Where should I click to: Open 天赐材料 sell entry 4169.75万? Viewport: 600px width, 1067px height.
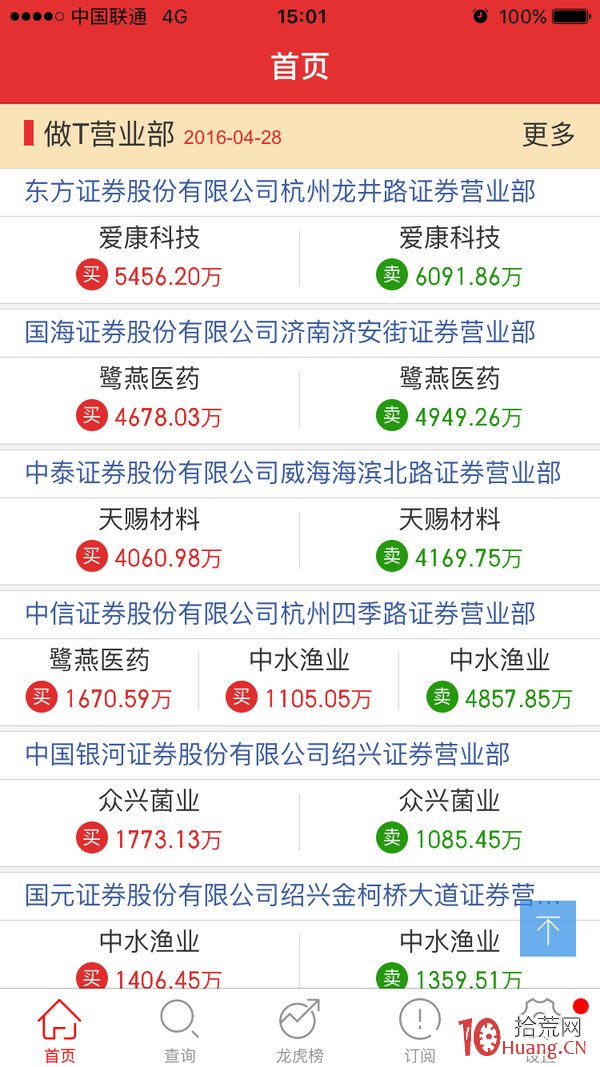450,540
